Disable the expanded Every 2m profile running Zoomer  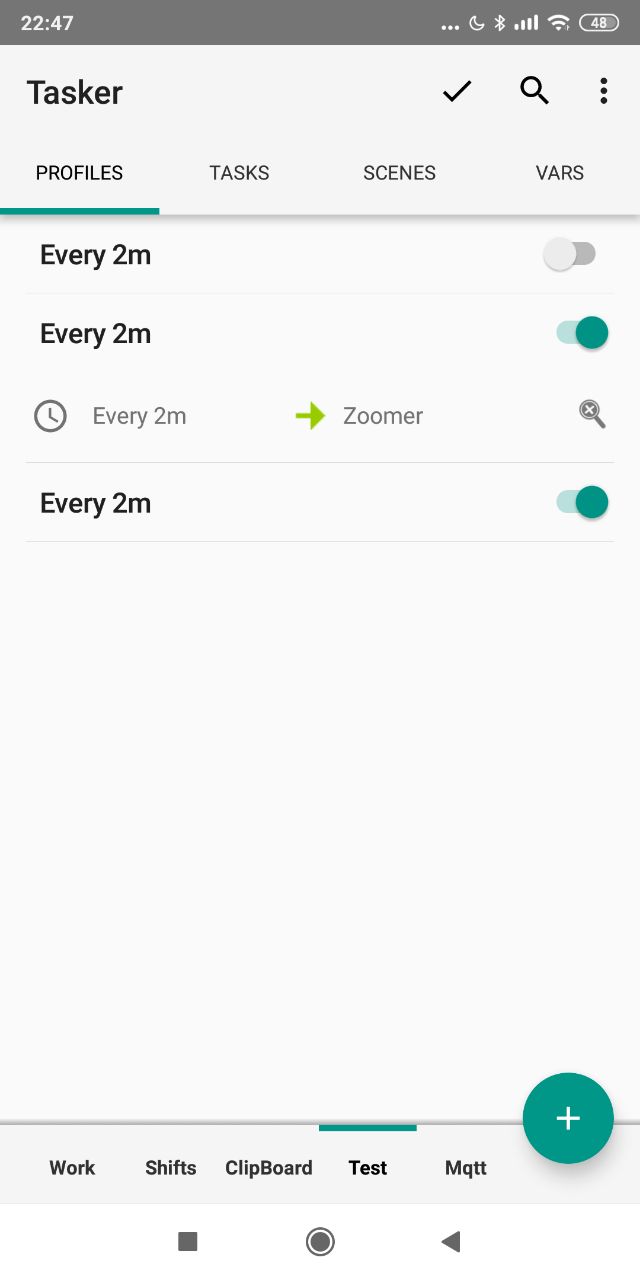[582, 332]
